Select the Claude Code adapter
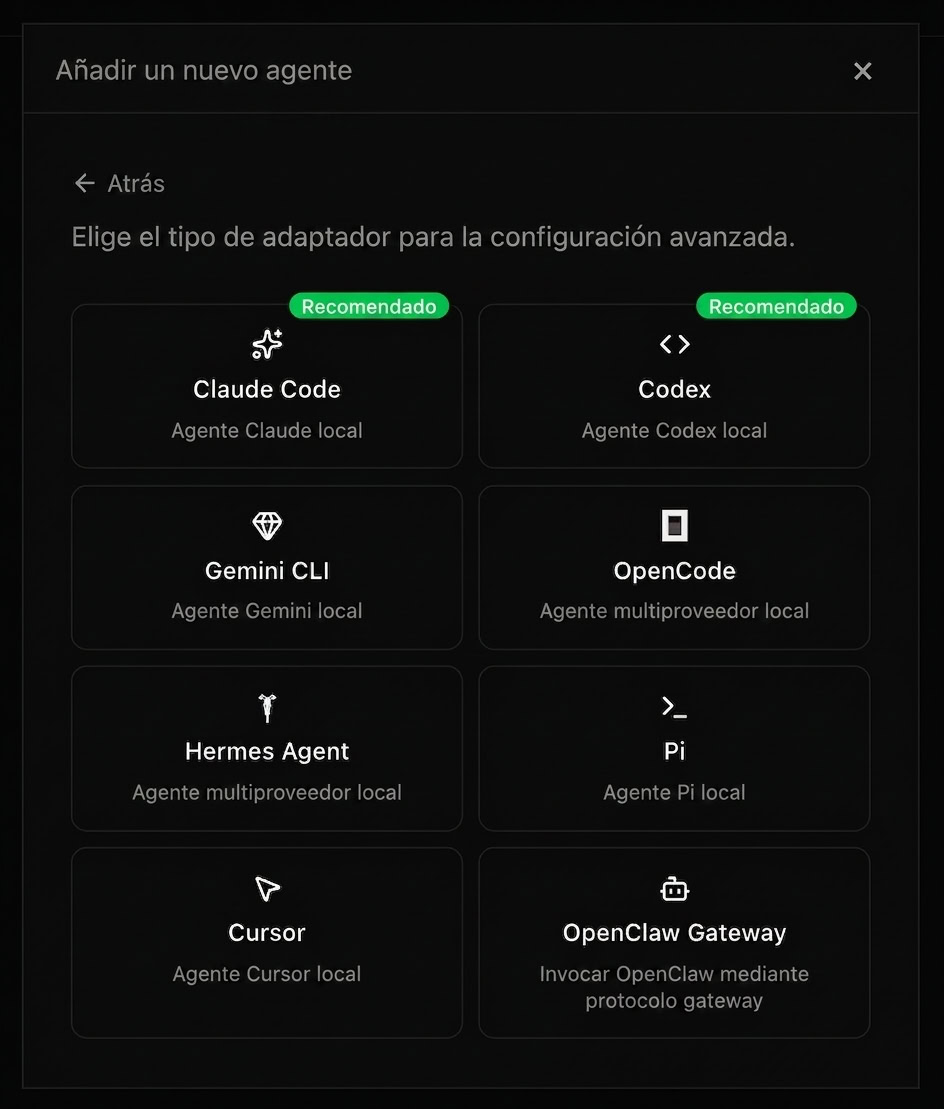Viewport: 944px width, 1109px height. (266, 387)
